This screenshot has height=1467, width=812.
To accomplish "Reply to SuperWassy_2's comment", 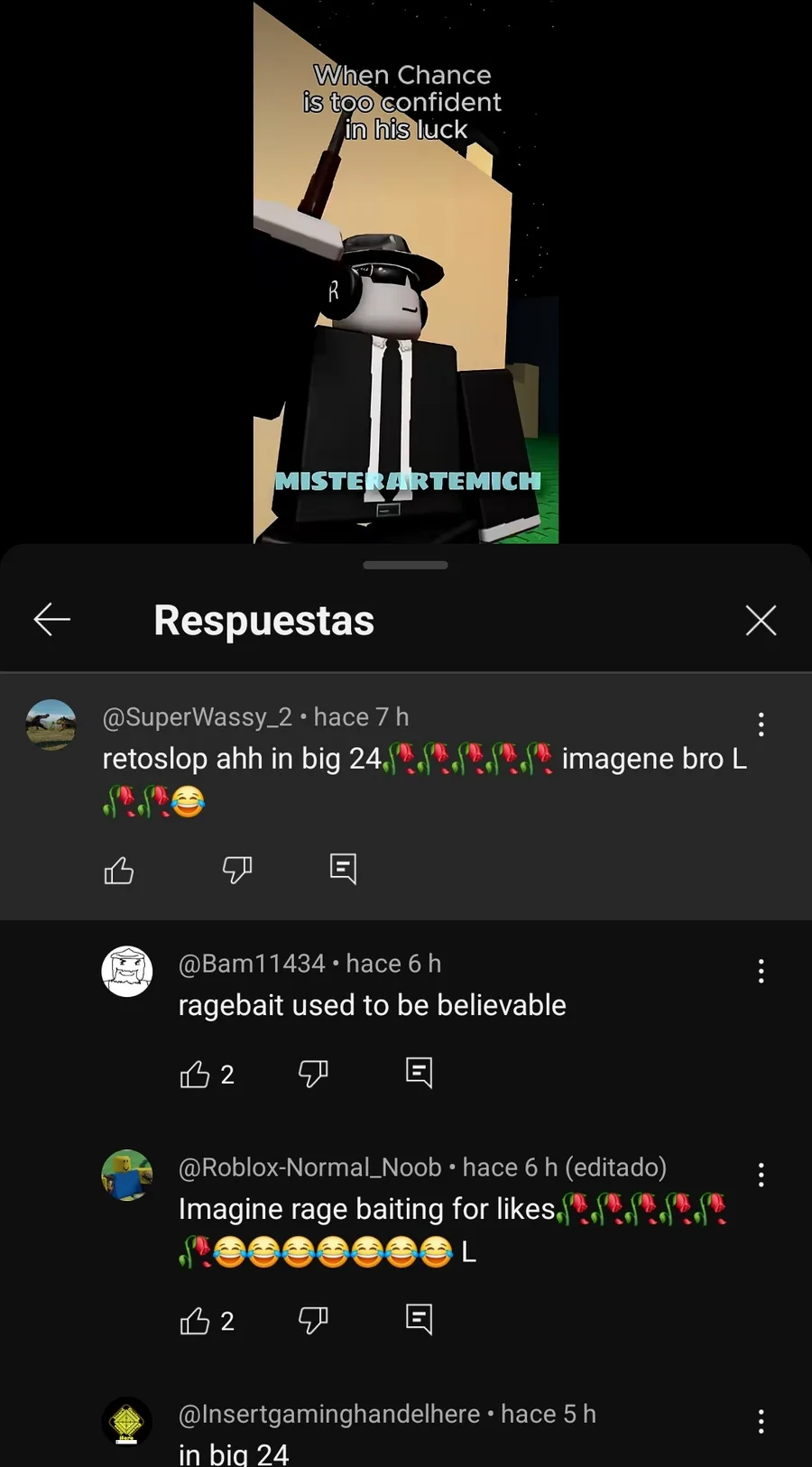I will (x=343, y=869).
